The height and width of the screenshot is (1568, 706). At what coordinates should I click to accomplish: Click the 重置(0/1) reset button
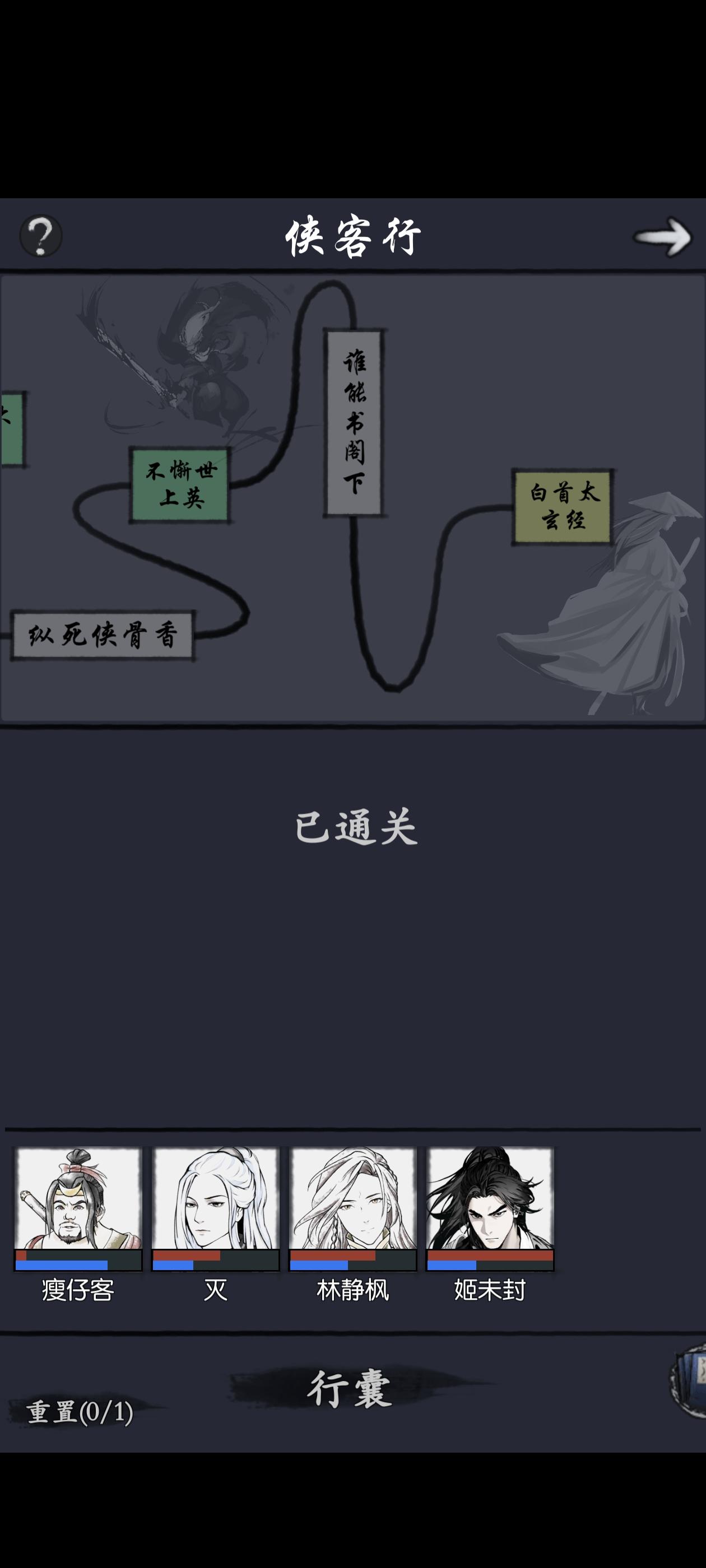(x=78, y=1412)
